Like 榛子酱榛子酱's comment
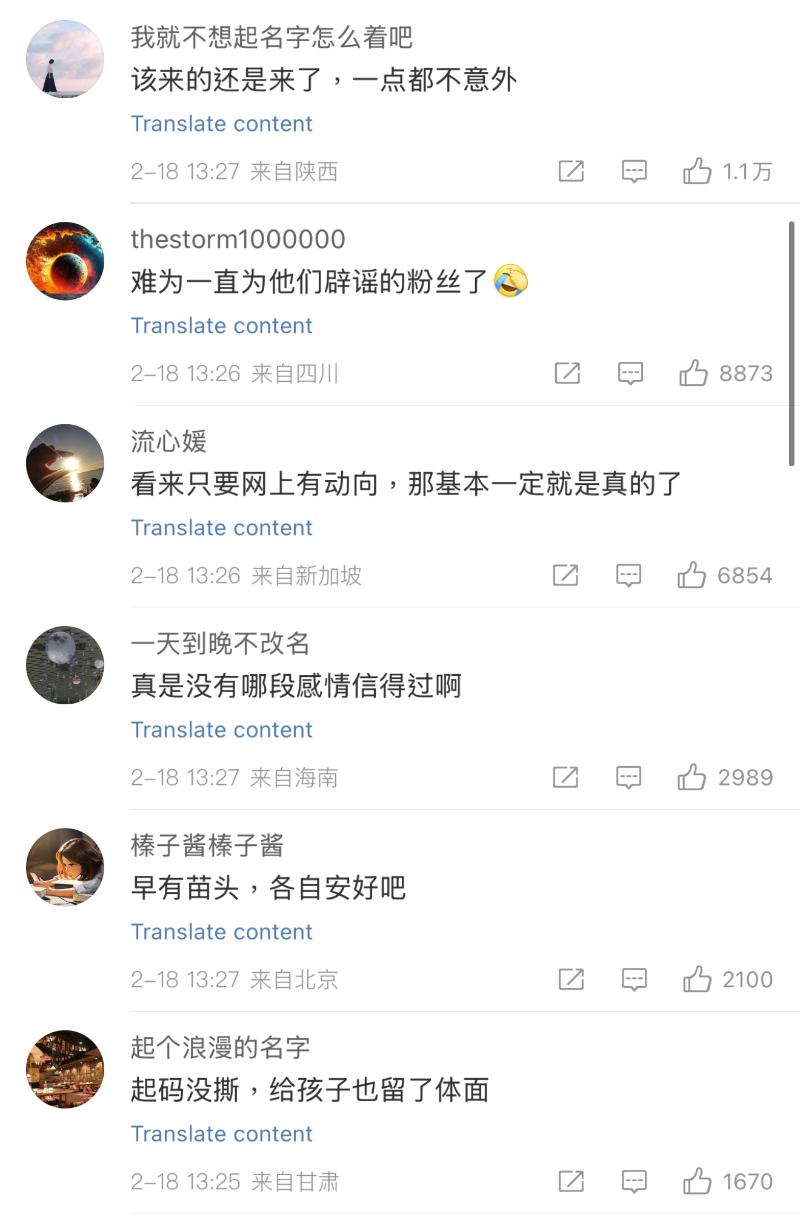 (x=697, y=980)
